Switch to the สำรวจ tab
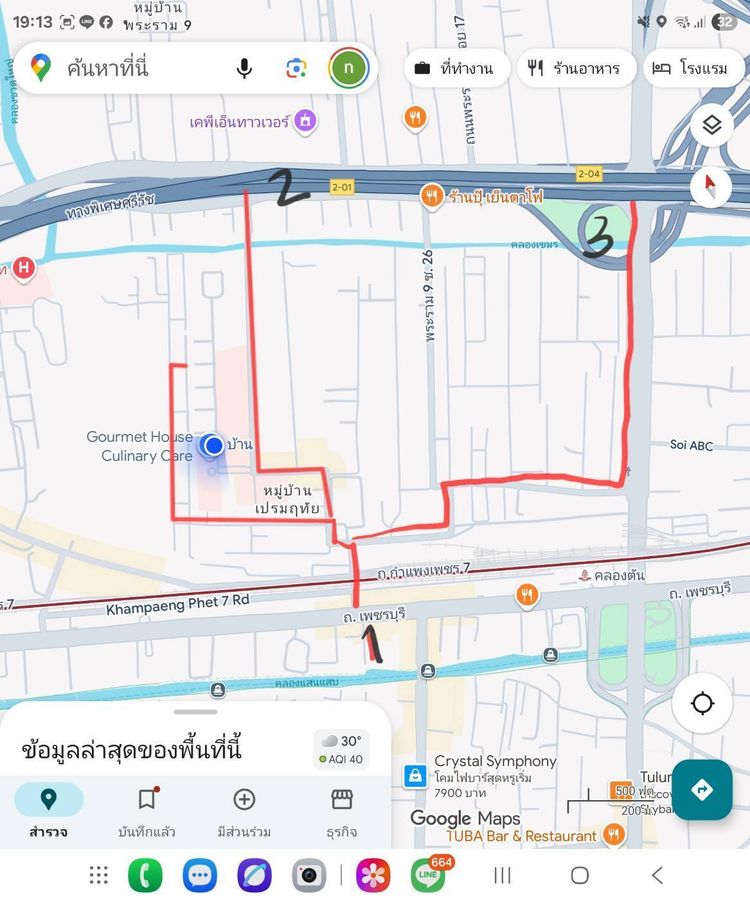Image resolution: width=750 pixels, height=901 pixels. click(48, 810)
